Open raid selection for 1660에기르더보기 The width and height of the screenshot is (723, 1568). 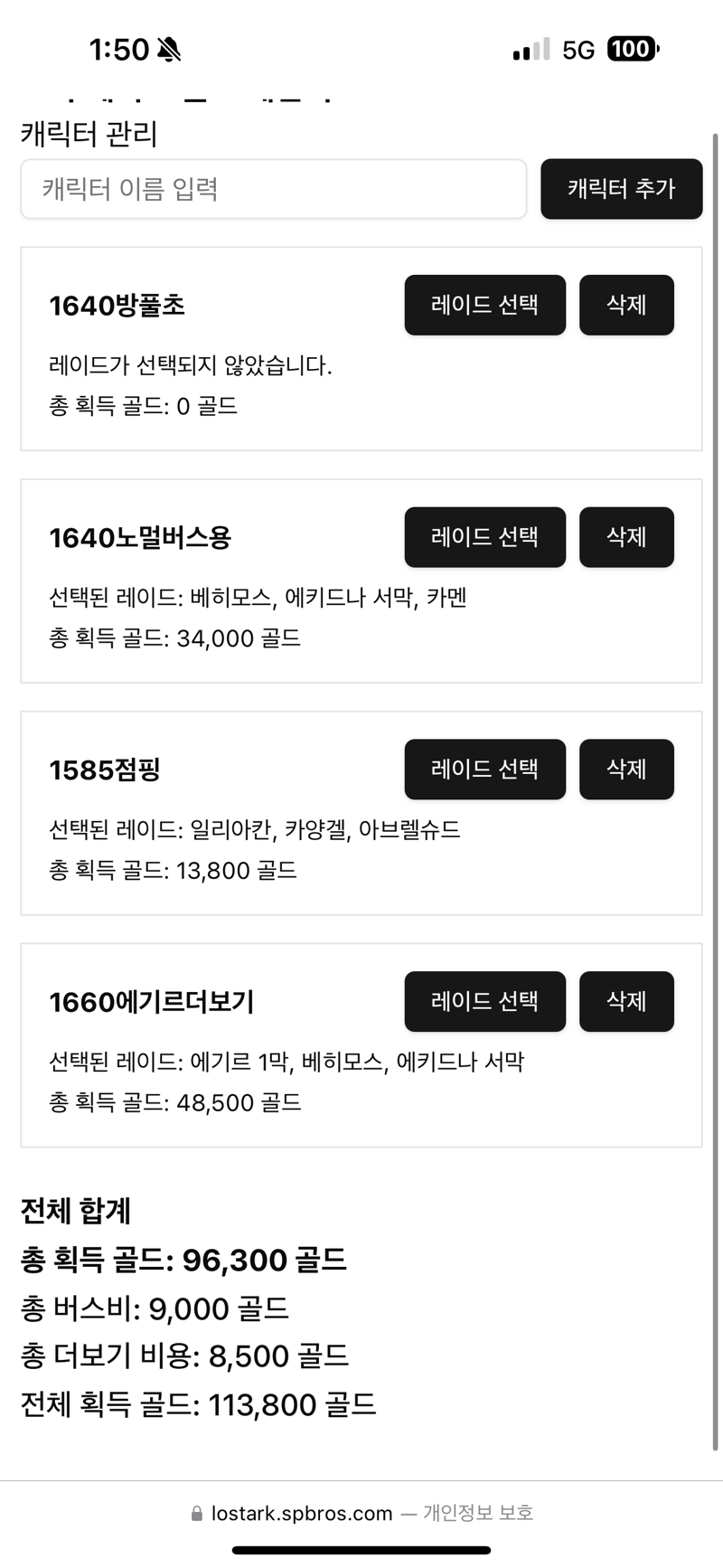click(x=484, y=1001)
